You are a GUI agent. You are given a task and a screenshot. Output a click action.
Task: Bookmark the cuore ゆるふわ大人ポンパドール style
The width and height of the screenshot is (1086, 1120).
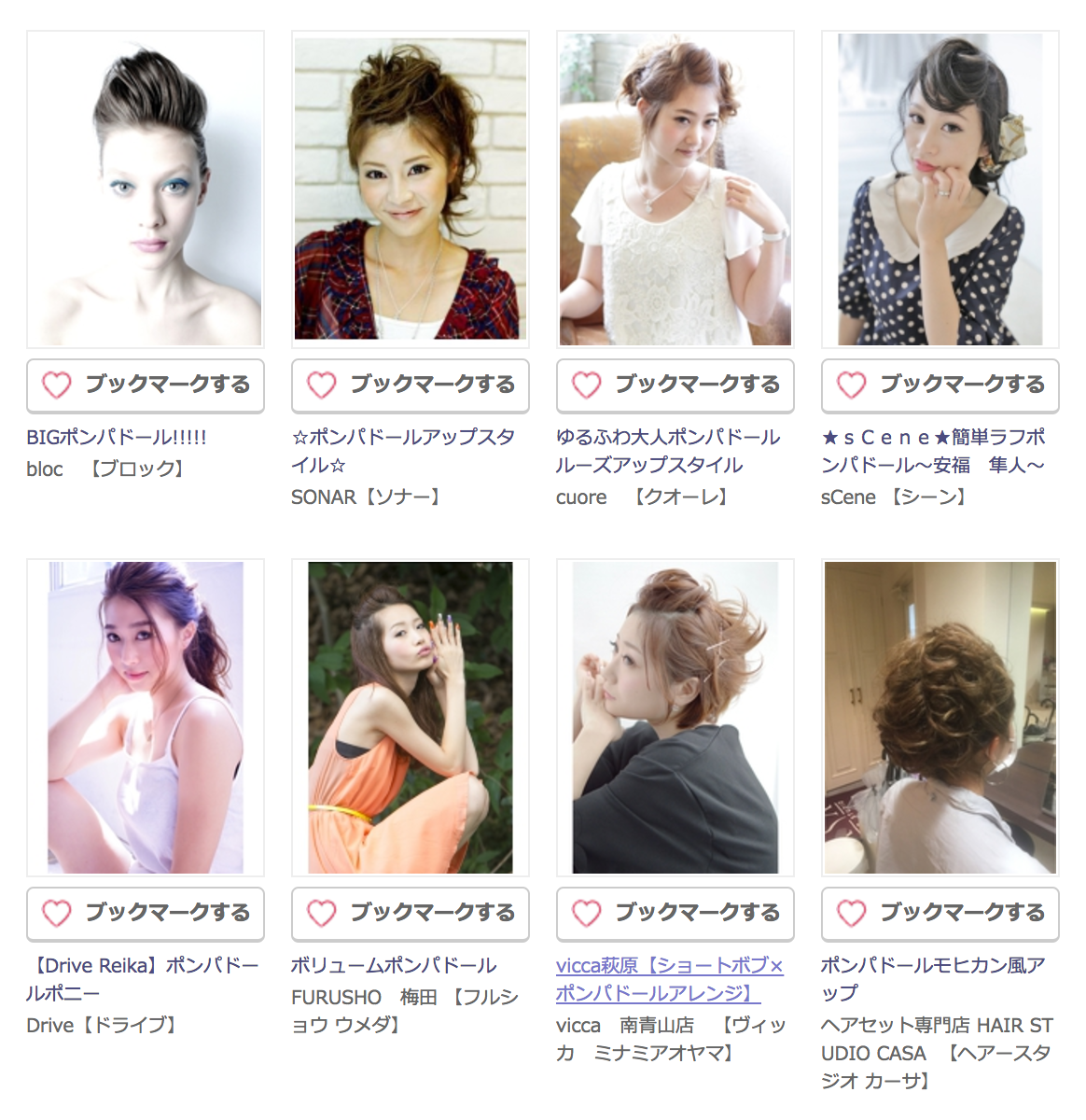pyautogui.click(x=675, y=385)
